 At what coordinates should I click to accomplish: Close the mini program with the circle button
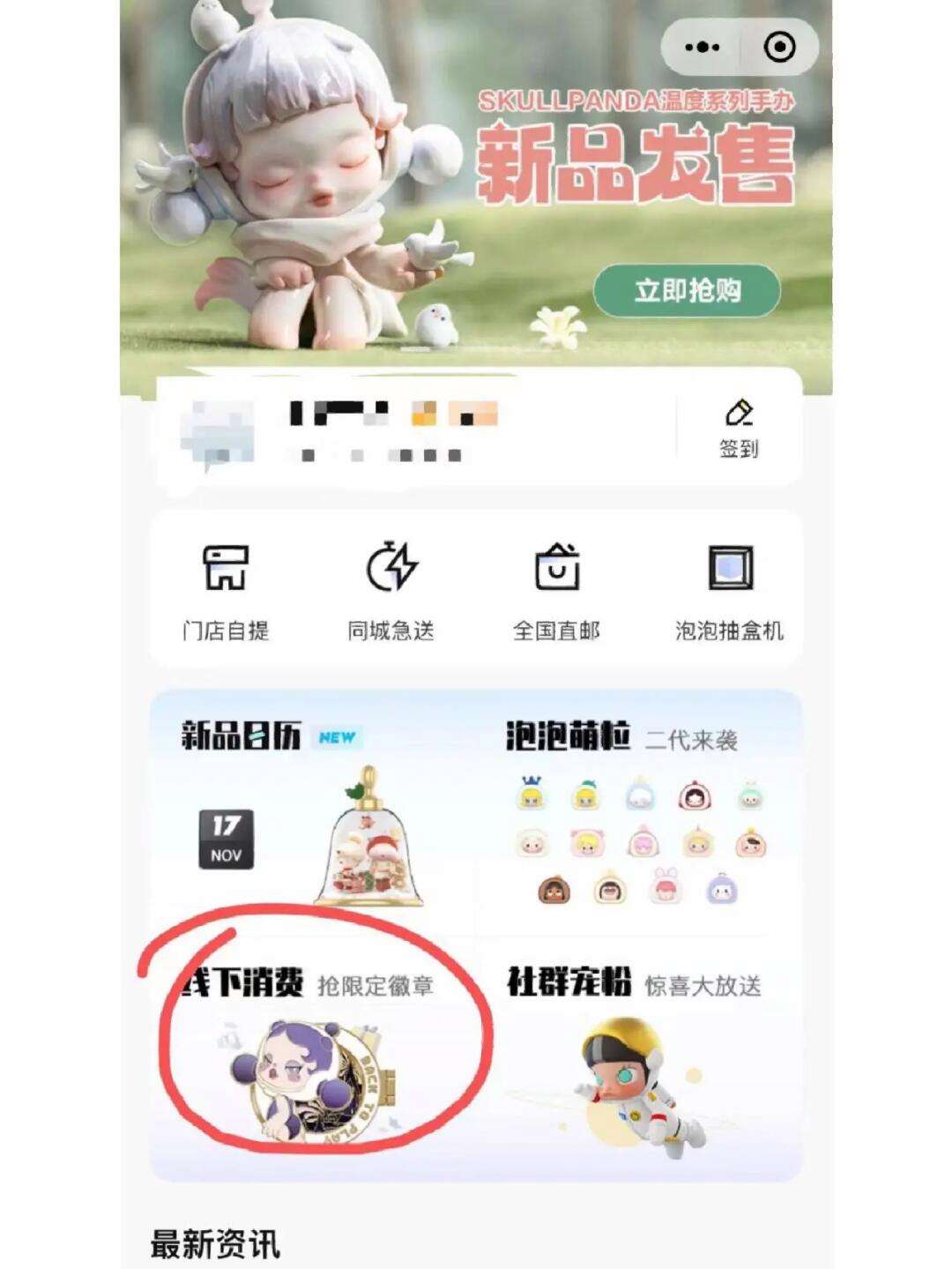pyautogui.click(x=779, y=48)
